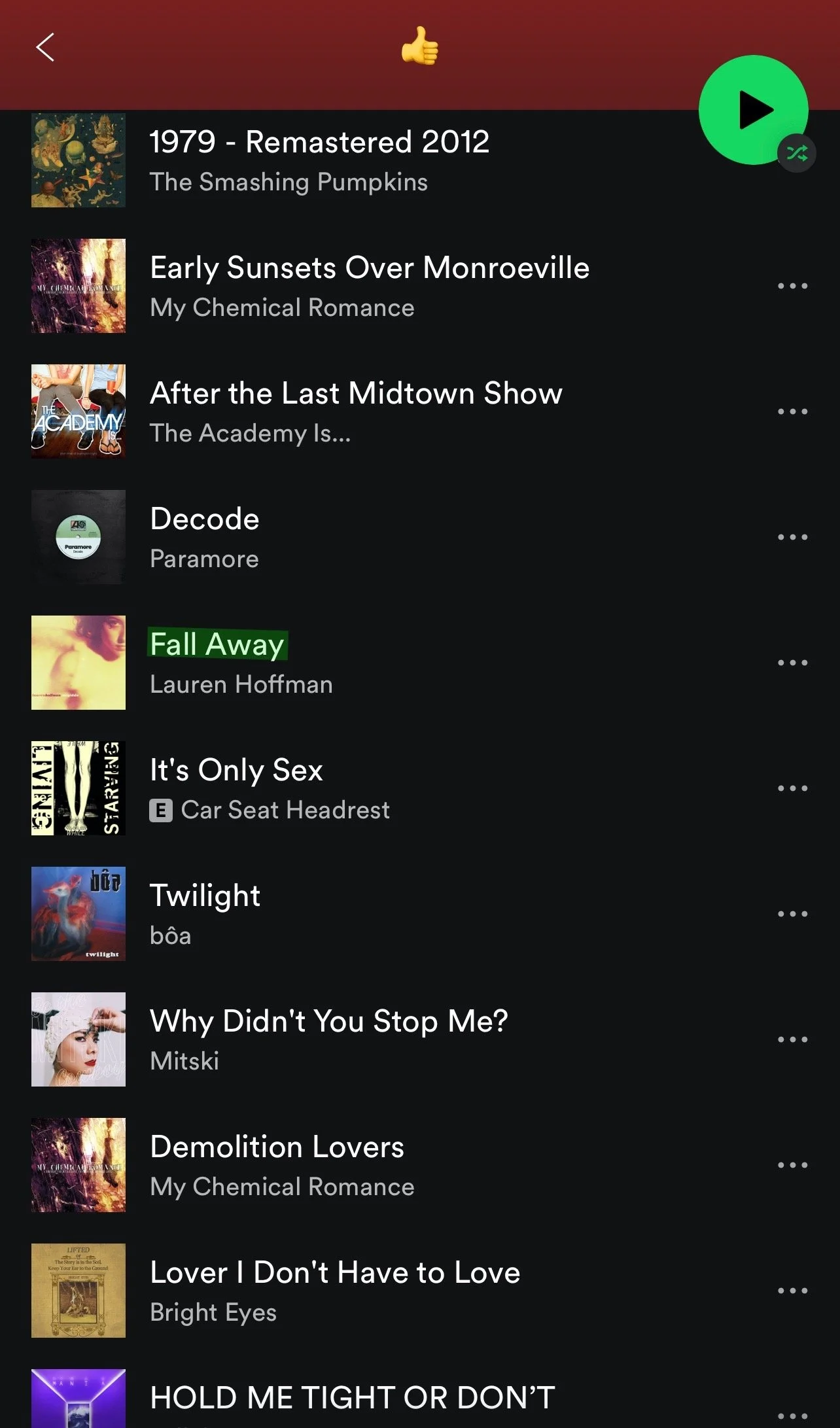
Task: Open more options for Fall Away
Action: 792,663
